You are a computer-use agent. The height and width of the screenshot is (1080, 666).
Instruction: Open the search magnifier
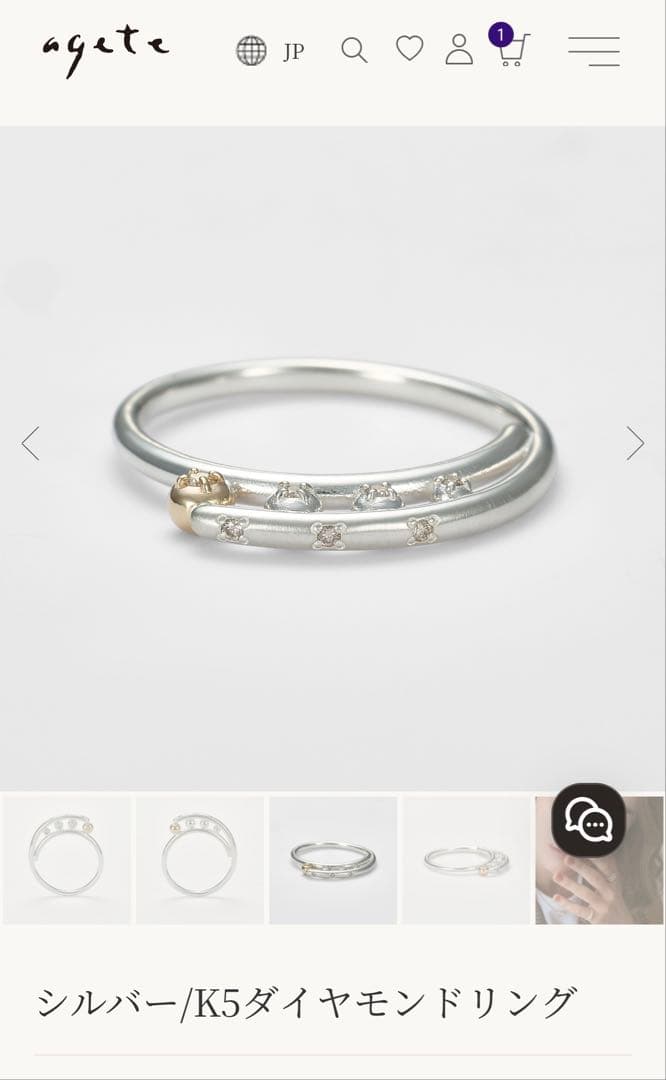pyautogui.click(x=354, y=50)
